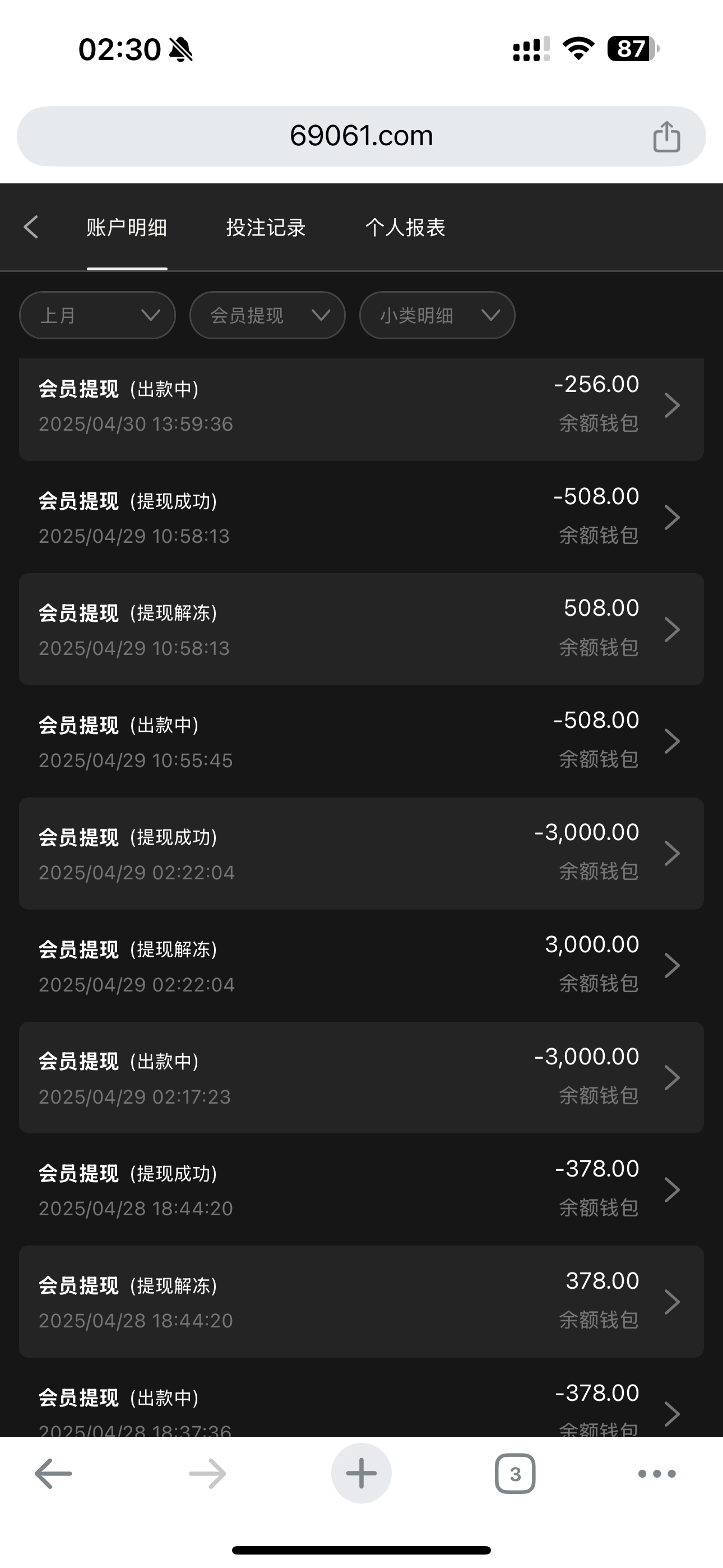The height and width of the screenshot is (1568, 723).
Task: Open the 出款中 record at 02:17:23
Action: [x=361, y=1077]
